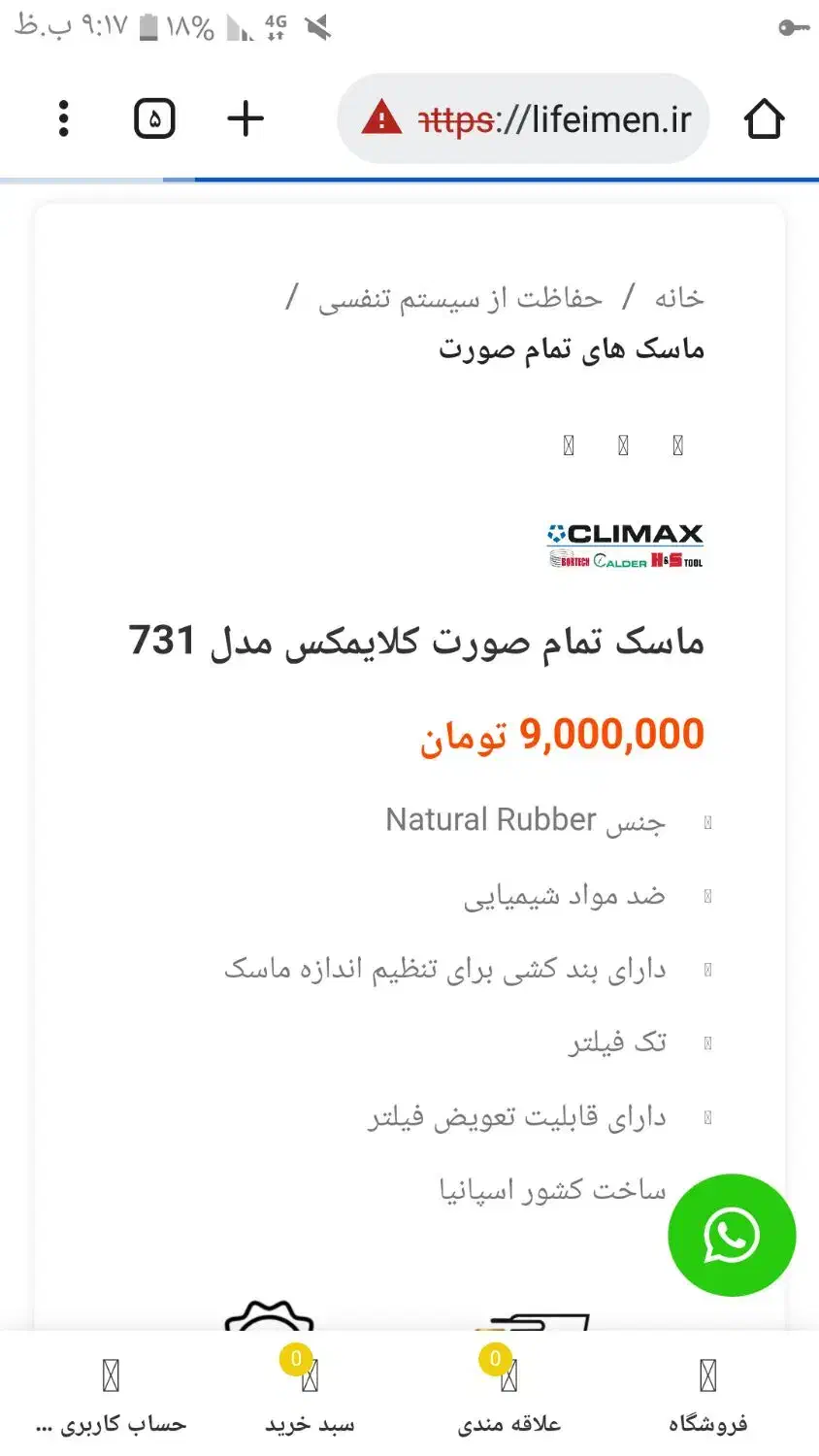Open the حفاظت از سیستم تنفسی breadcrumb
This screenshot has width=819, height=1456.
[460, 298]
